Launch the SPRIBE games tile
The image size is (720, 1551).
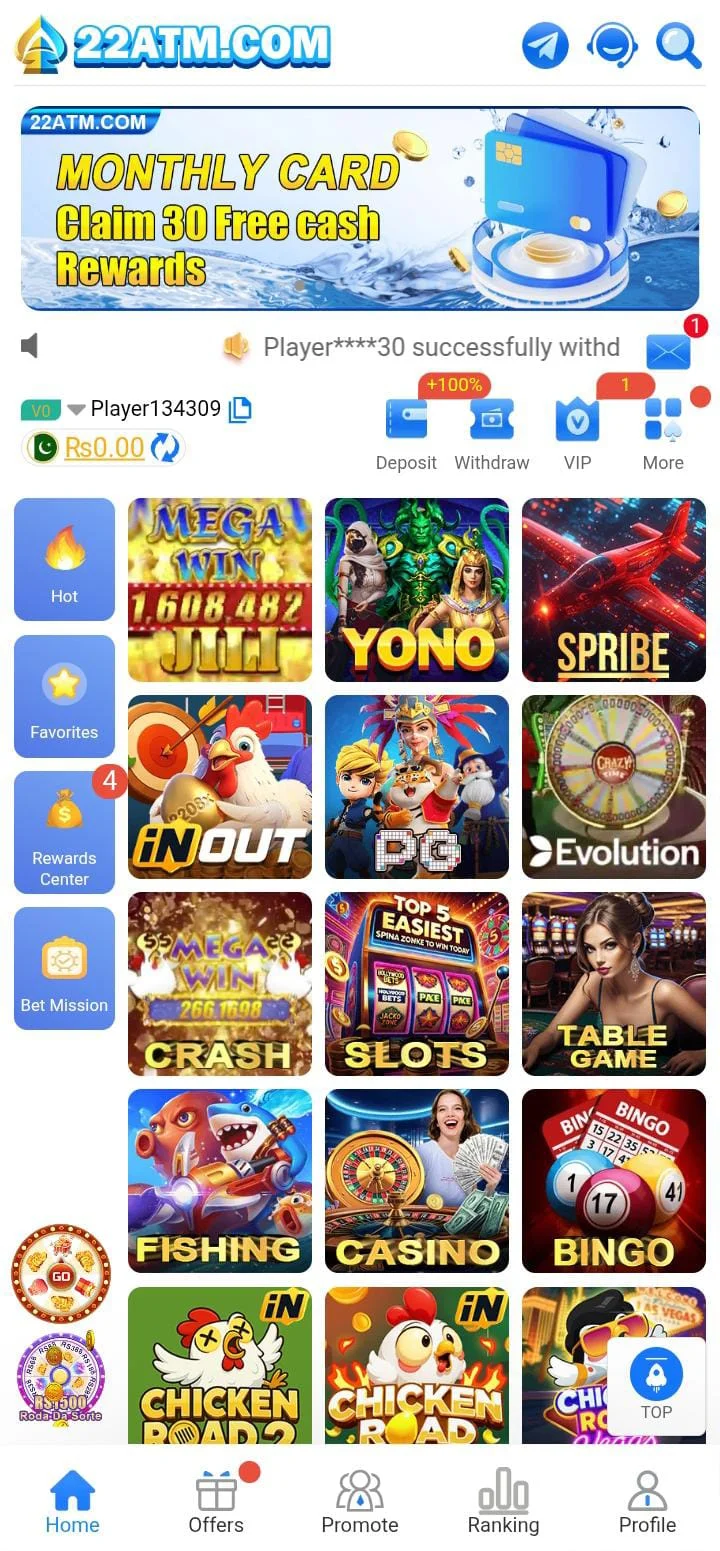click(613, 590)
